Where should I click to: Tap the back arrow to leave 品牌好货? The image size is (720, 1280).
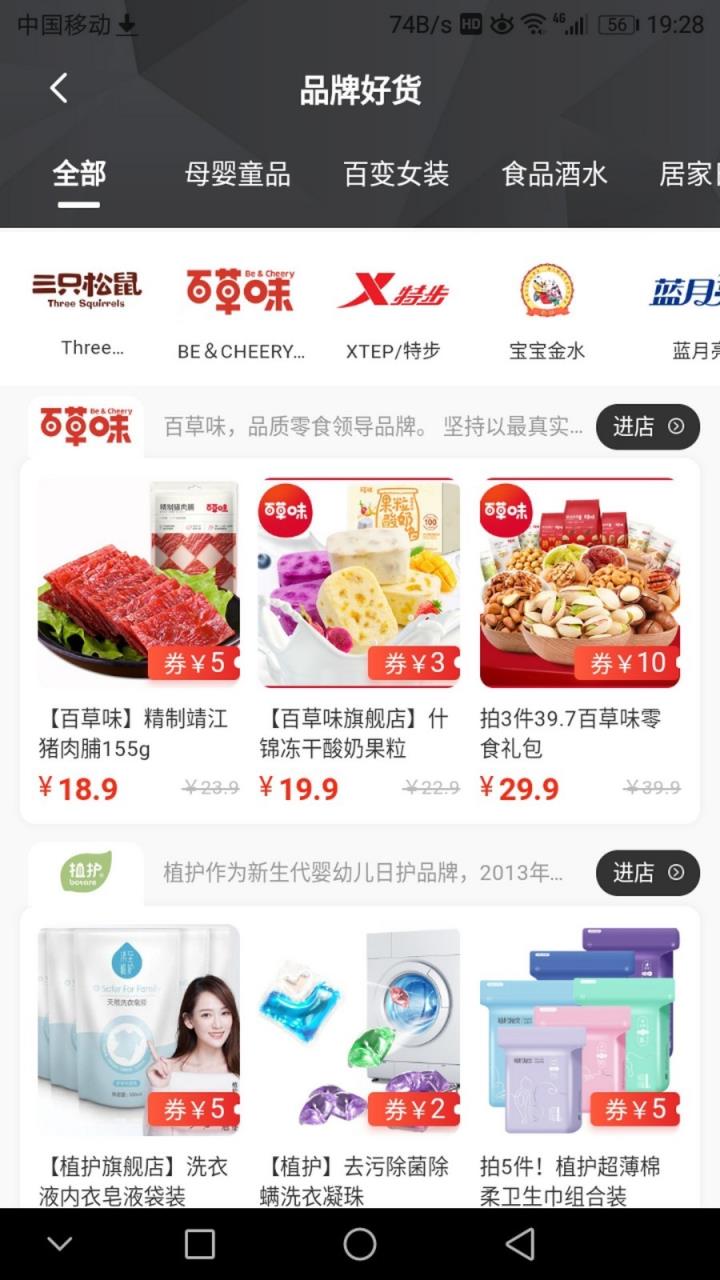[x=57, y=88]
